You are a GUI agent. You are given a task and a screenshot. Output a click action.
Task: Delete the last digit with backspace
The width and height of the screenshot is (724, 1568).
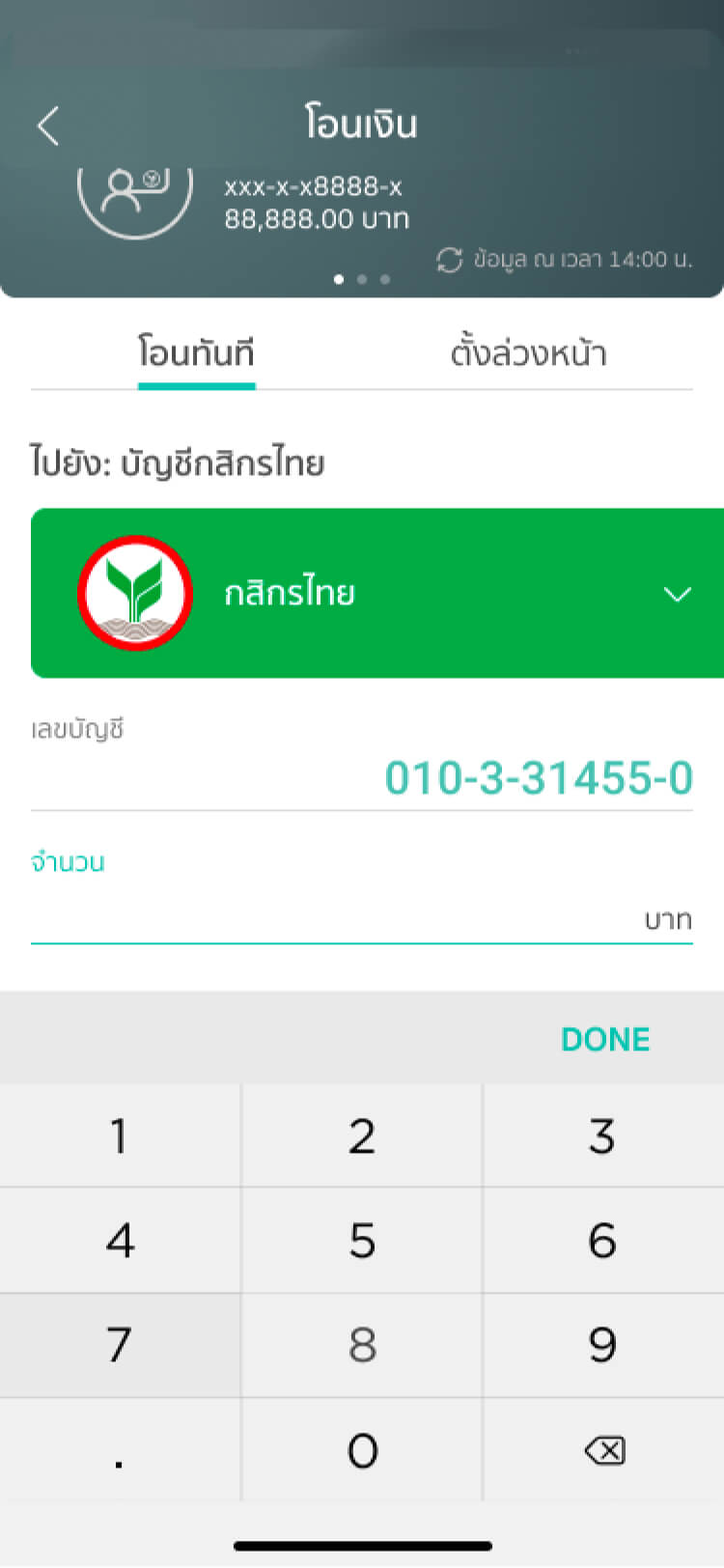[604, 1450]
